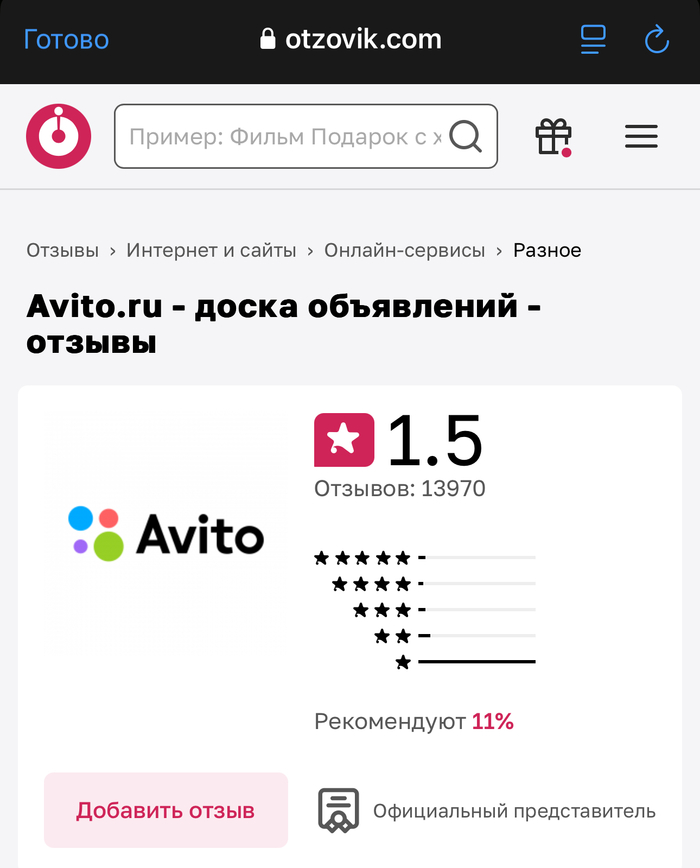The height and width of the screenshot is (868, 700).
Task: Focus the search field with Пример placeholder
Action: [x=285, y=136]
